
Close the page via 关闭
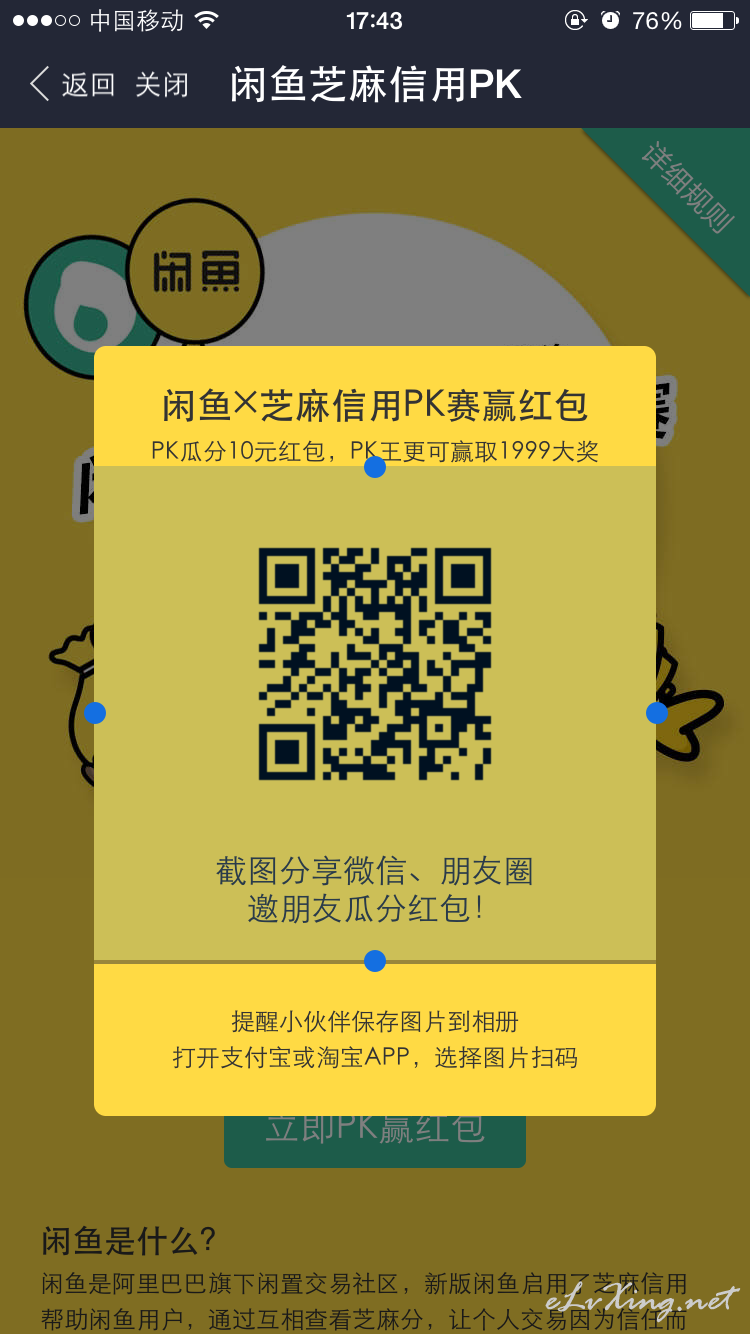pyautogui.click(x=162, y=85)
